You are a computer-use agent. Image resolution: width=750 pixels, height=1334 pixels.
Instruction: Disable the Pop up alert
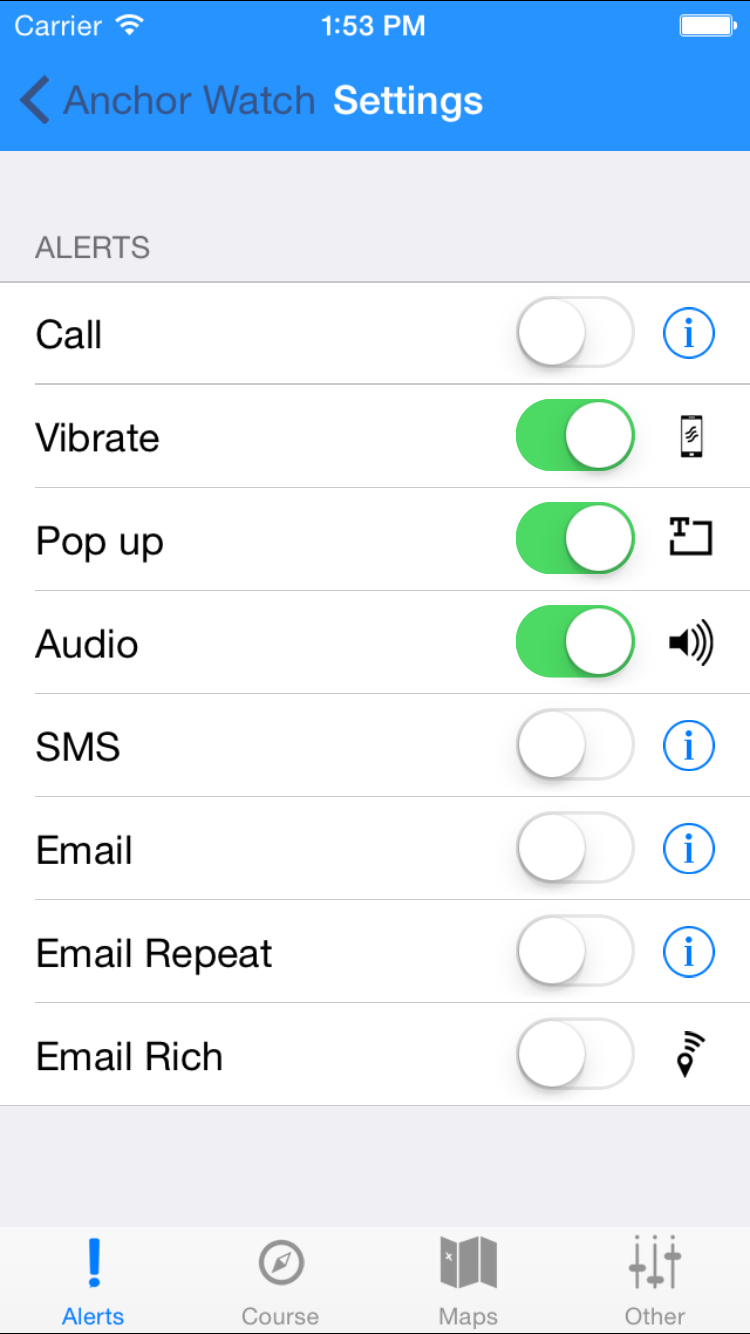point(575,539)
